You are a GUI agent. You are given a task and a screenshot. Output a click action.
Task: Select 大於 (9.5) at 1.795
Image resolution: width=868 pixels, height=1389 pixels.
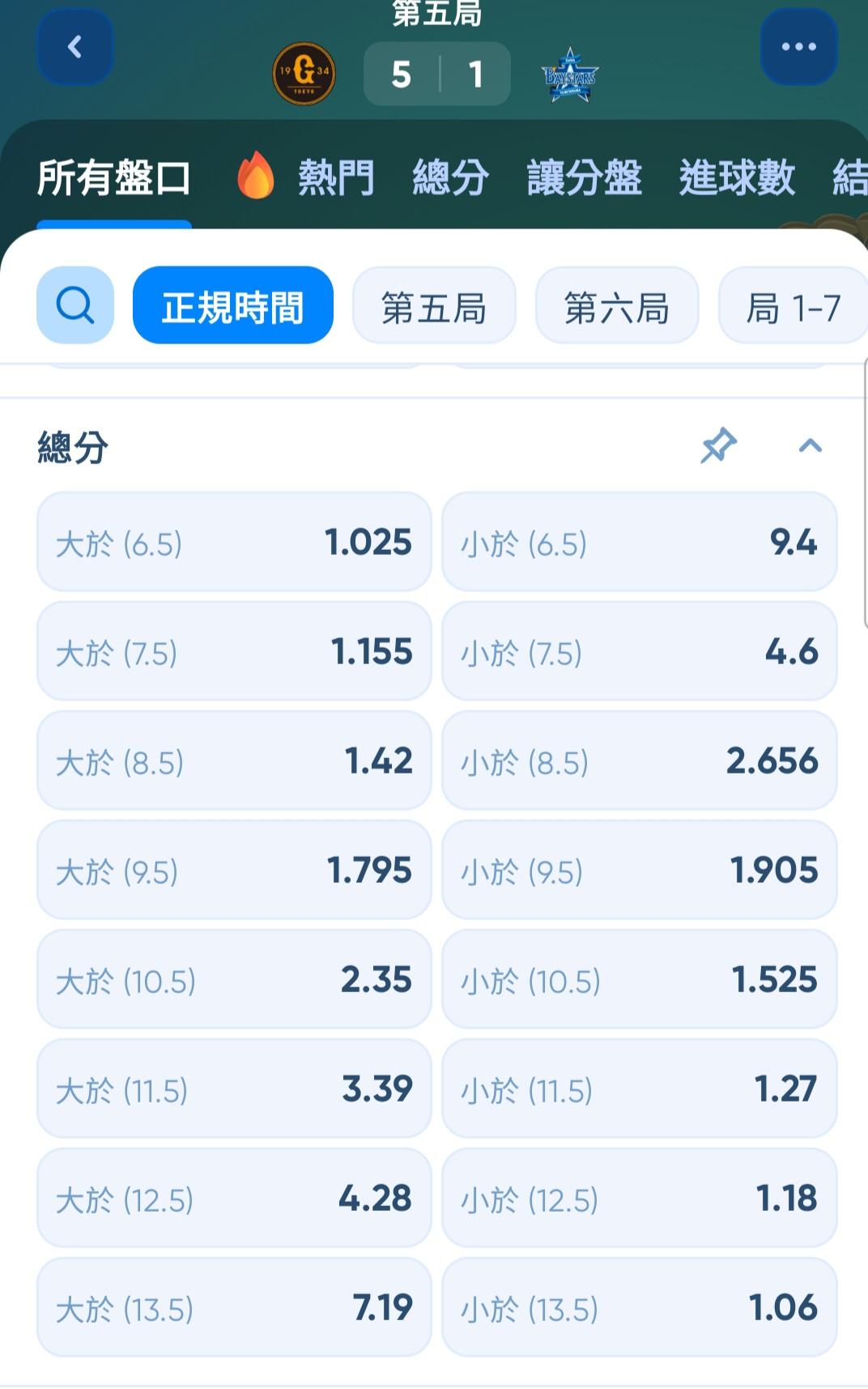pos(234,870)
